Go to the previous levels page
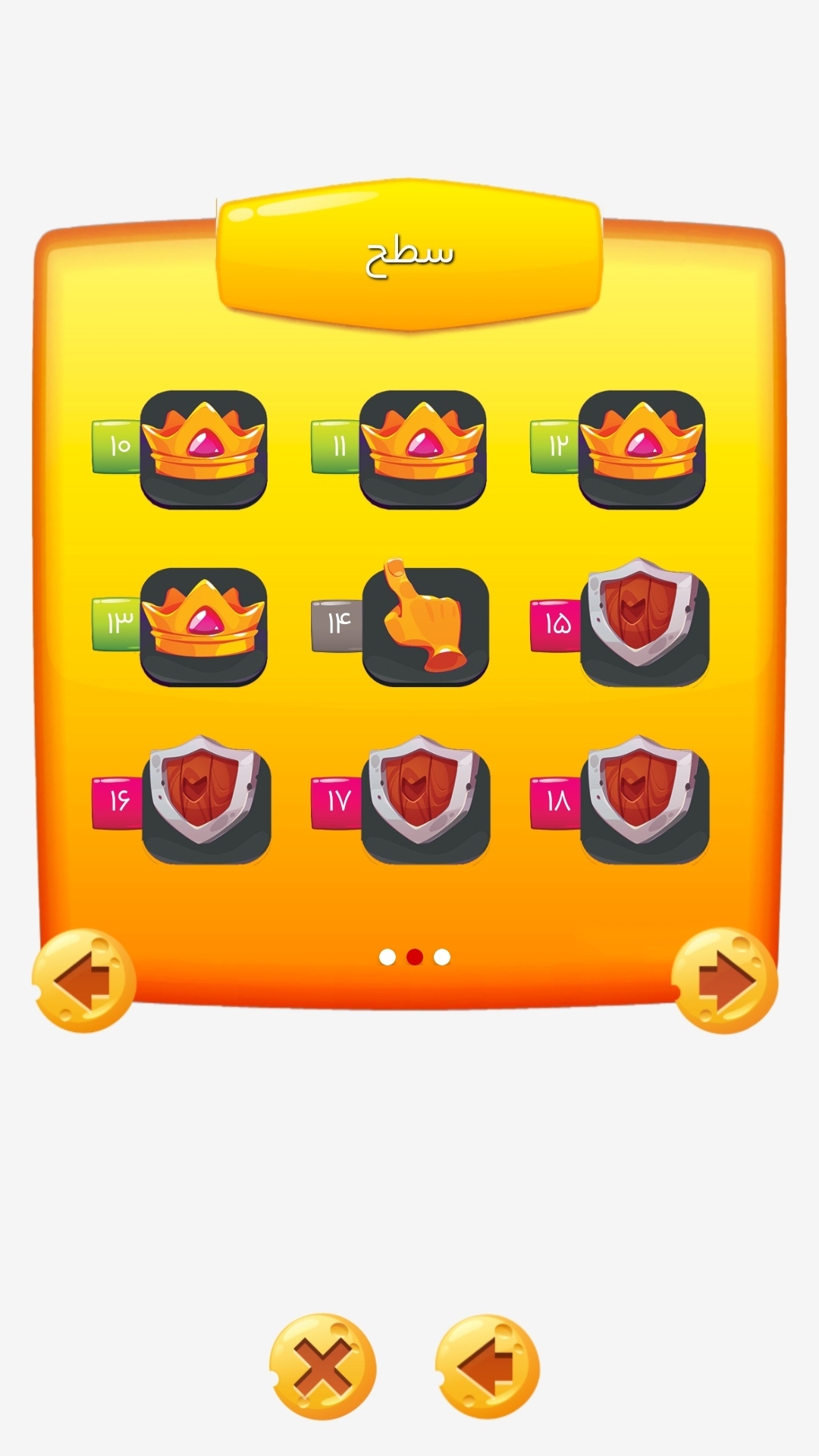The height and width of the screenshot is (1456, 819). tap(83, 981)
